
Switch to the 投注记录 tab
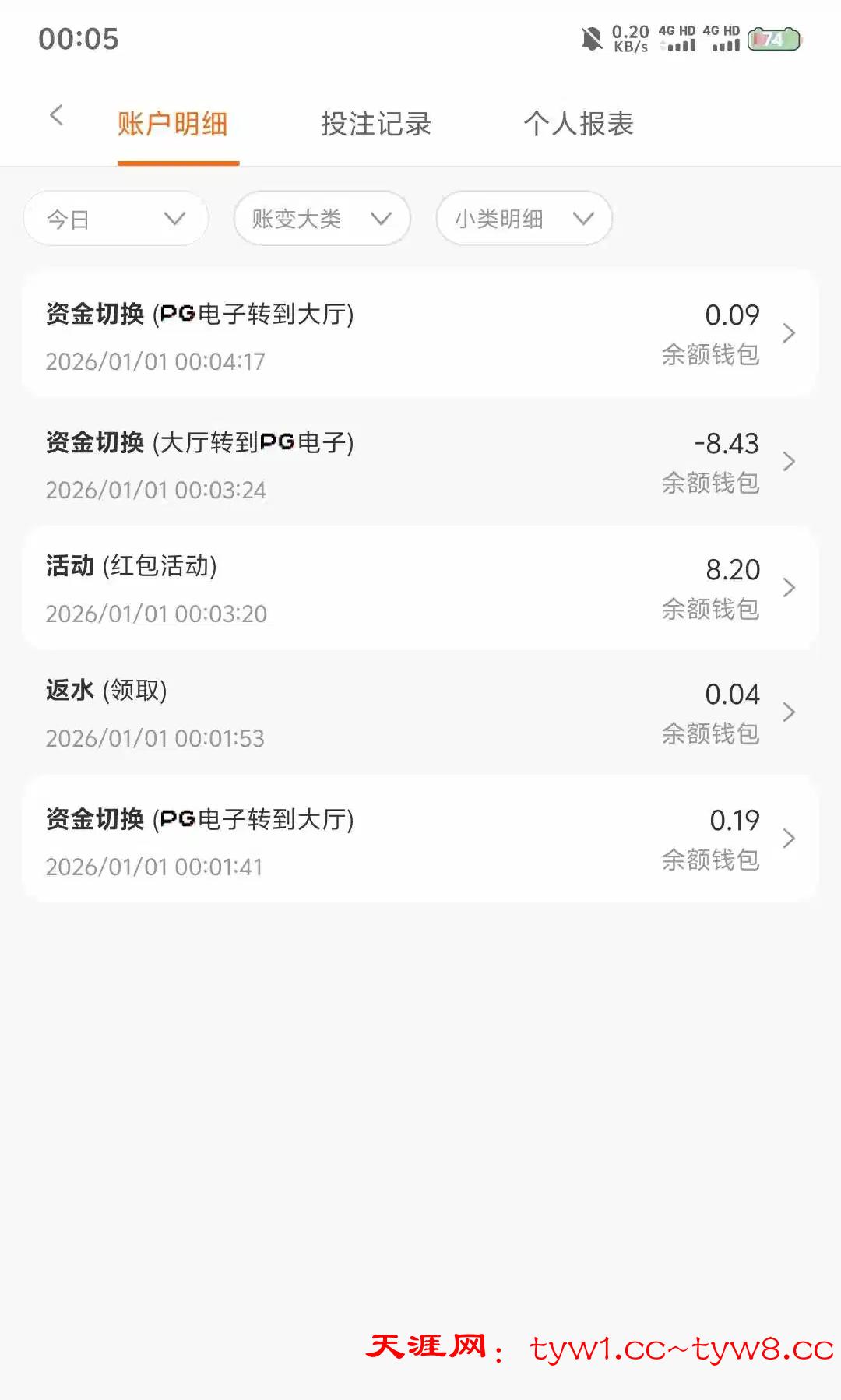(x=376, y=124)
